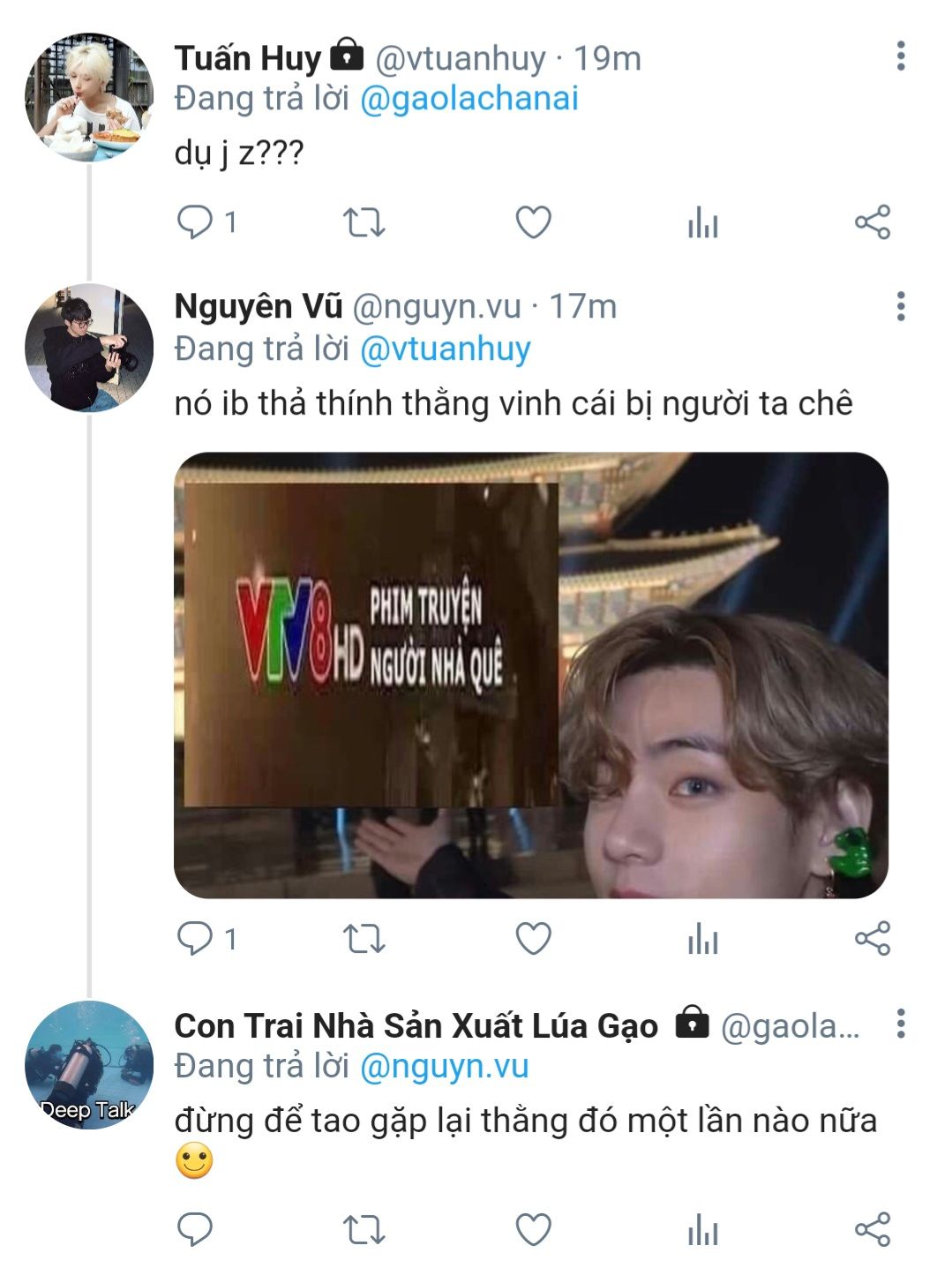Retweet Nguyên Vũ's tweet
952x1268 pixels.
pyautogui.click(x=364, y=939)
